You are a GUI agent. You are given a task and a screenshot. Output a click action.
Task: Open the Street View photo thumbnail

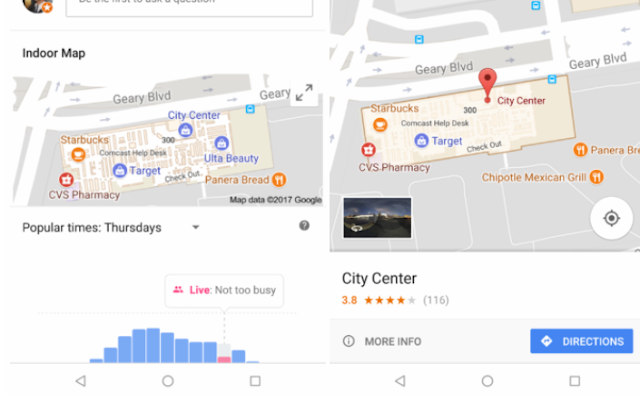[x=377, y=218]
